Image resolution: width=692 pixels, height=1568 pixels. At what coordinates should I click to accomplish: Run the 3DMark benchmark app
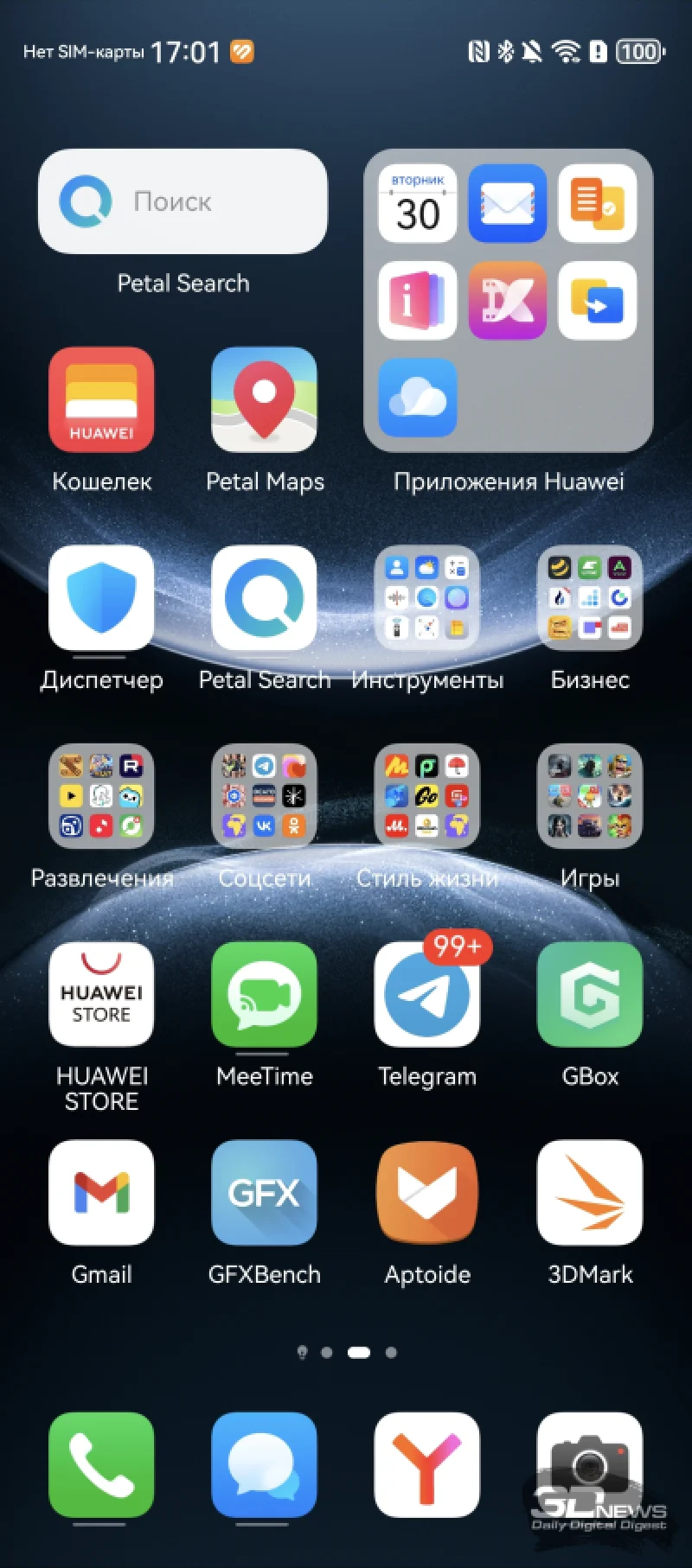pyautogui.click(x=589, y=1192)
